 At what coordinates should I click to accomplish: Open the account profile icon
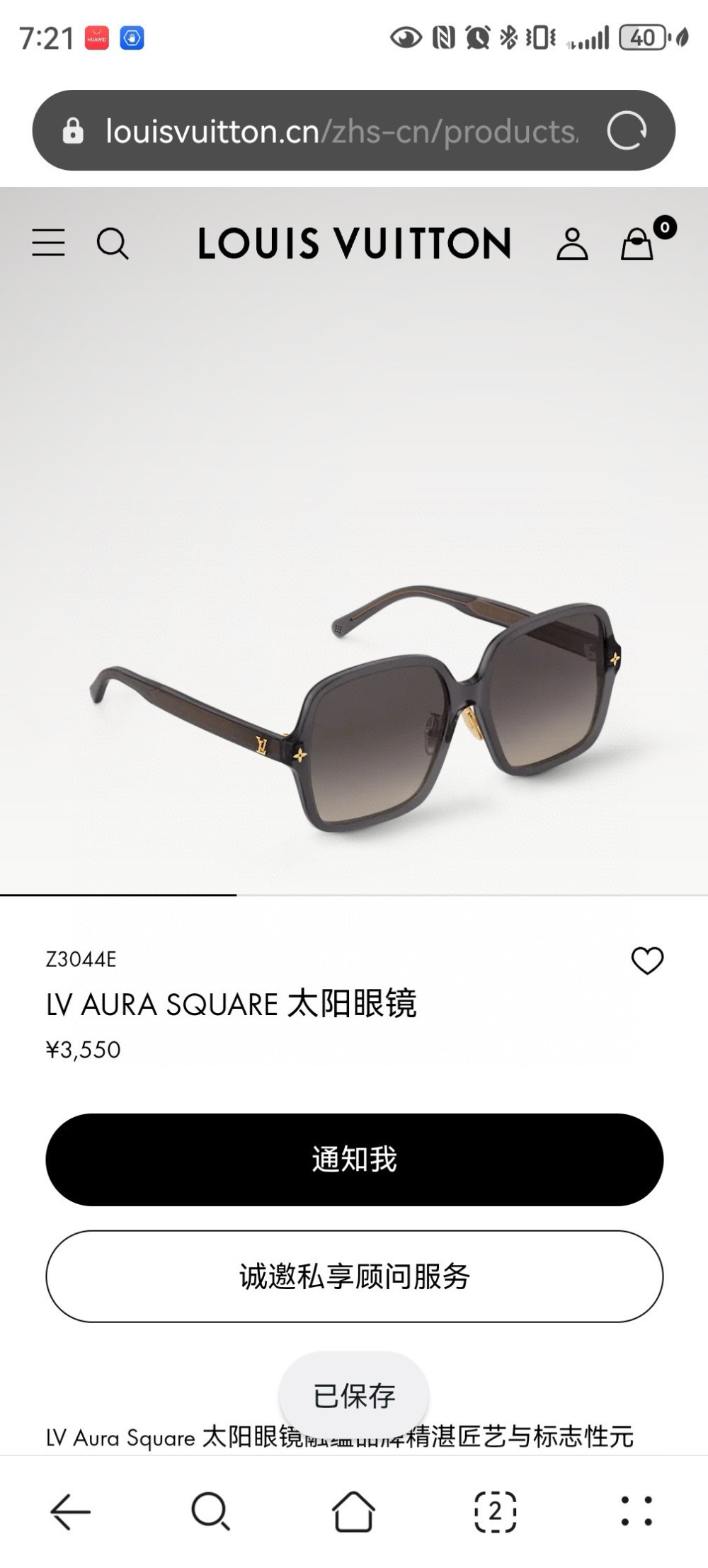(572, 244)
